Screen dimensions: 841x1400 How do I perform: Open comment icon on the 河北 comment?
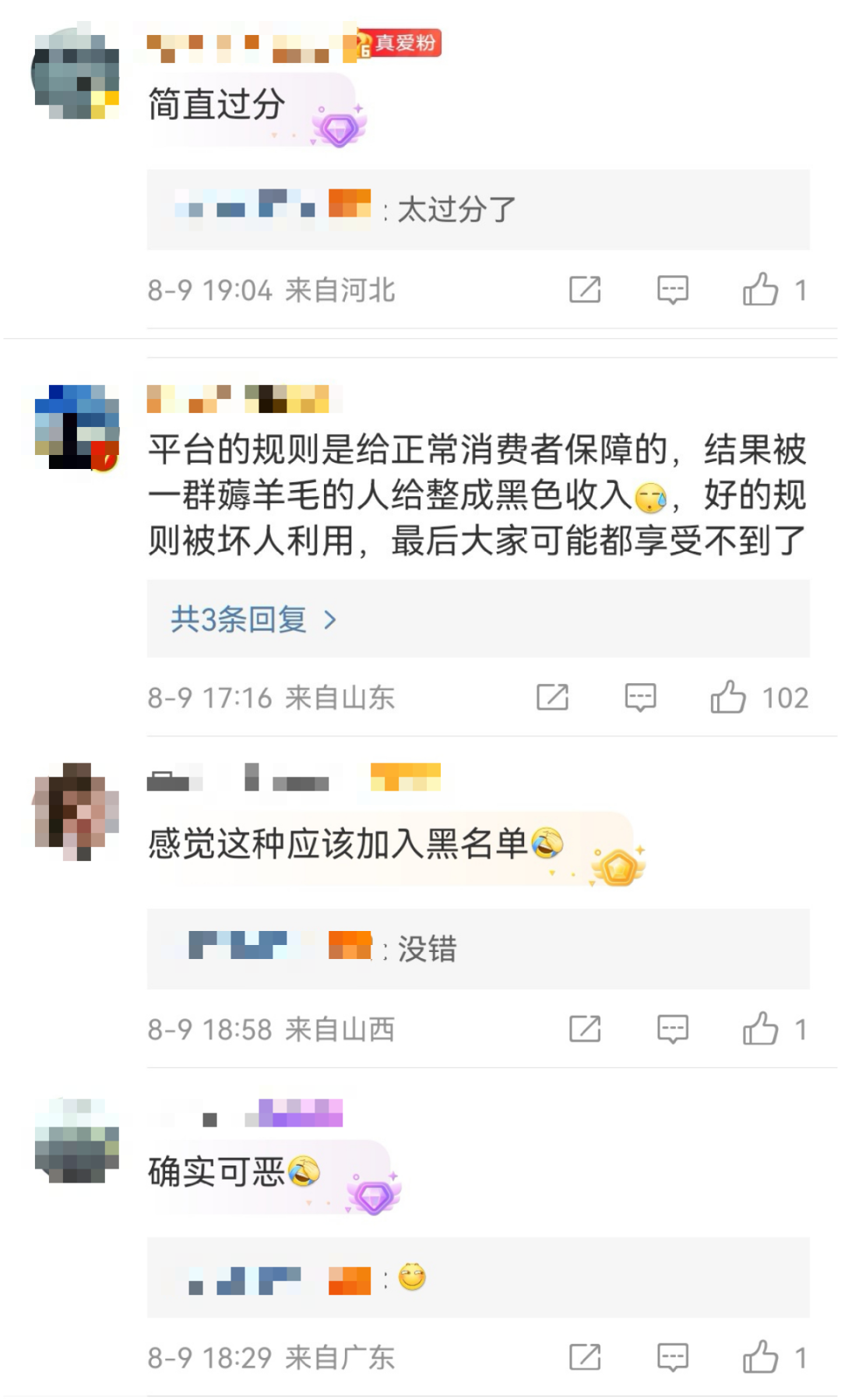[673, 290]
